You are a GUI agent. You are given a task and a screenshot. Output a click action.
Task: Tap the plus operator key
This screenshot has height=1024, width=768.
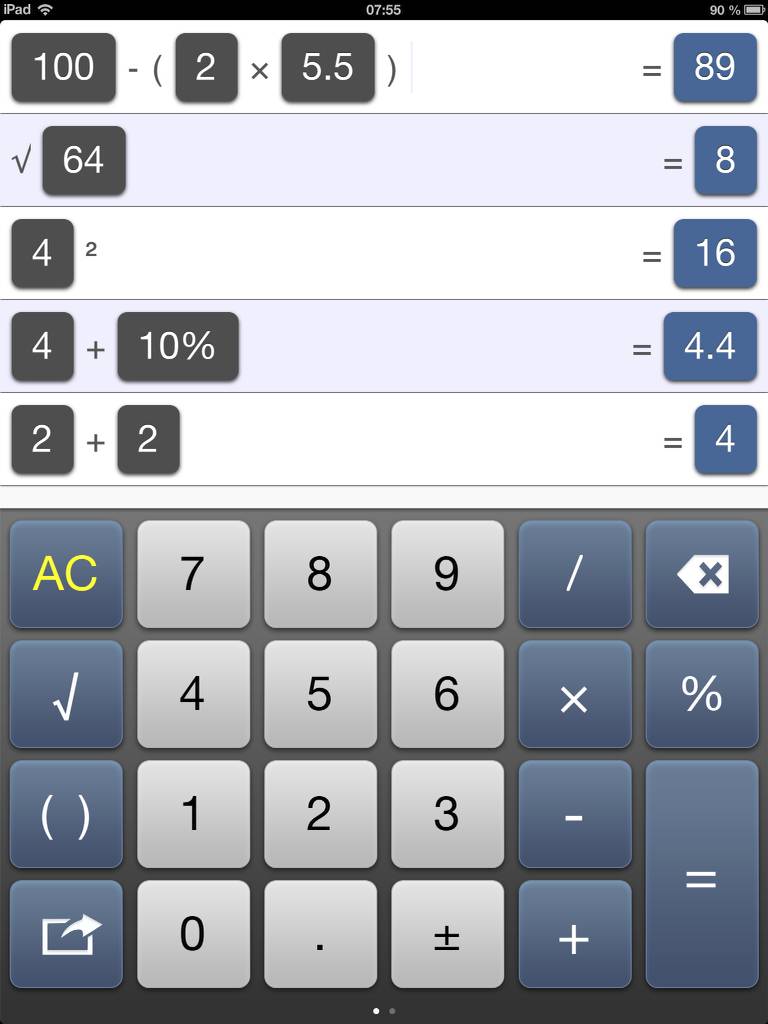575,934
